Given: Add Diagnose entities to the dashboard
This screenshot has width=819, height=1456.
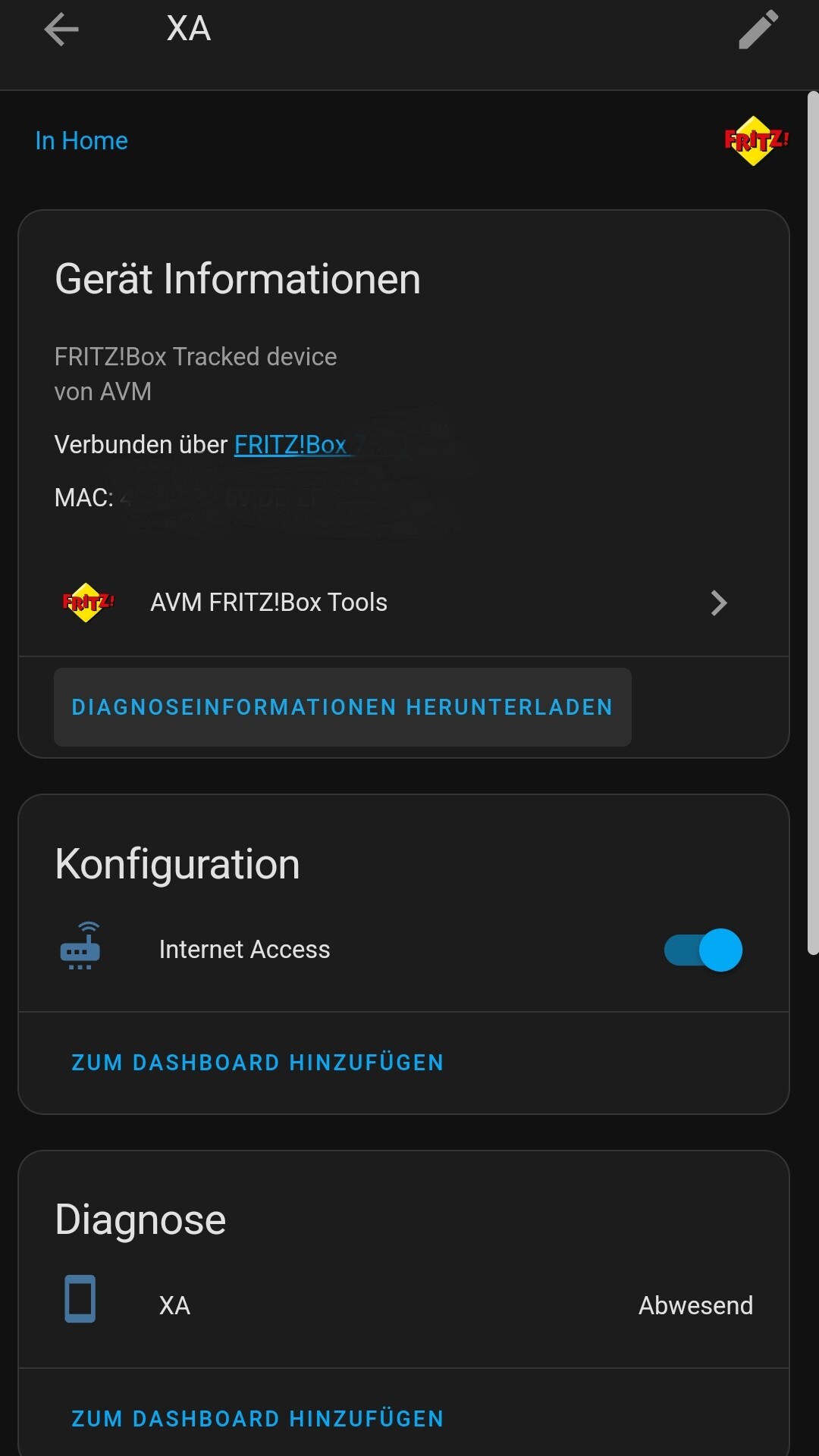Looking at the screenshot, I should [257, 1419].
